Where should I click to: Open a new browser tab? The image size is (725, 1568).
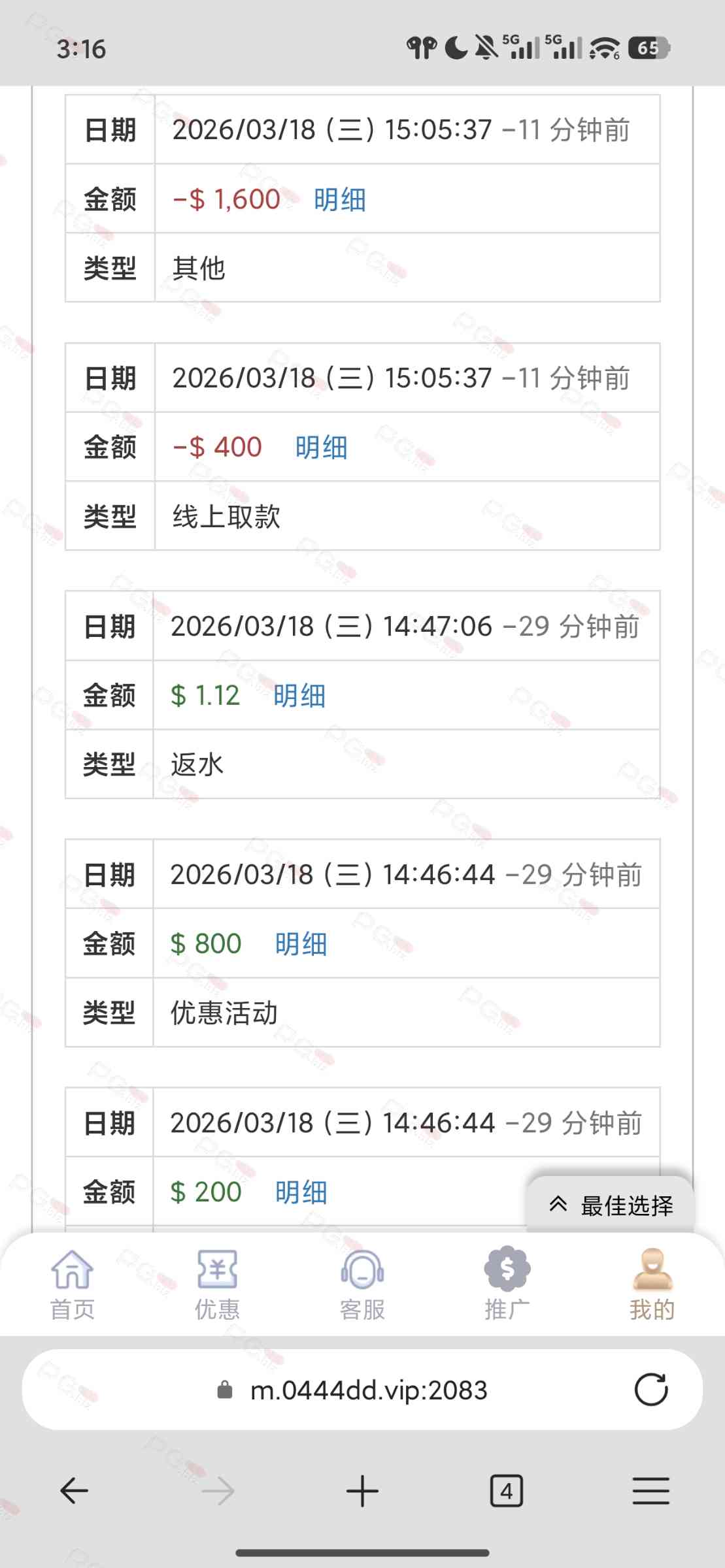(x=362, y=1491)
